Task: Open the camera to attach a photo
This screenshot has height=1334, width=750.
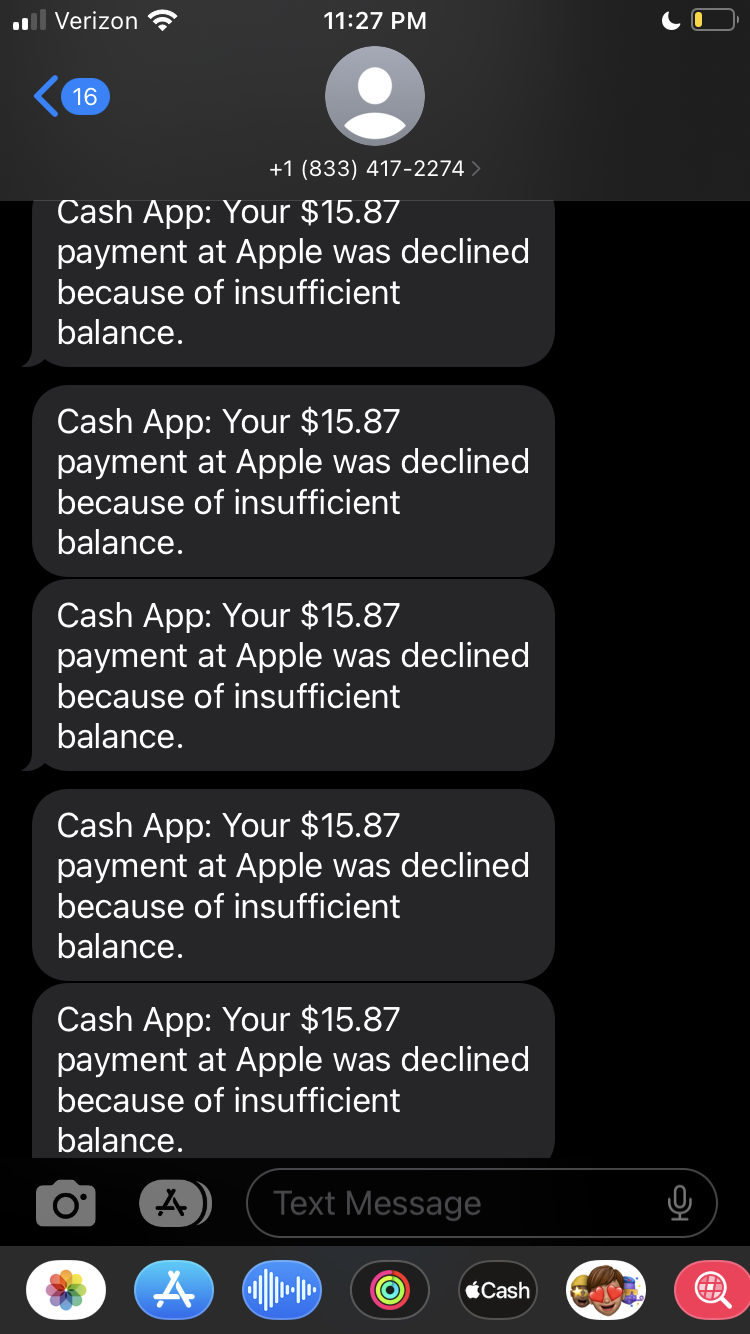Action: coord(66,1204)
